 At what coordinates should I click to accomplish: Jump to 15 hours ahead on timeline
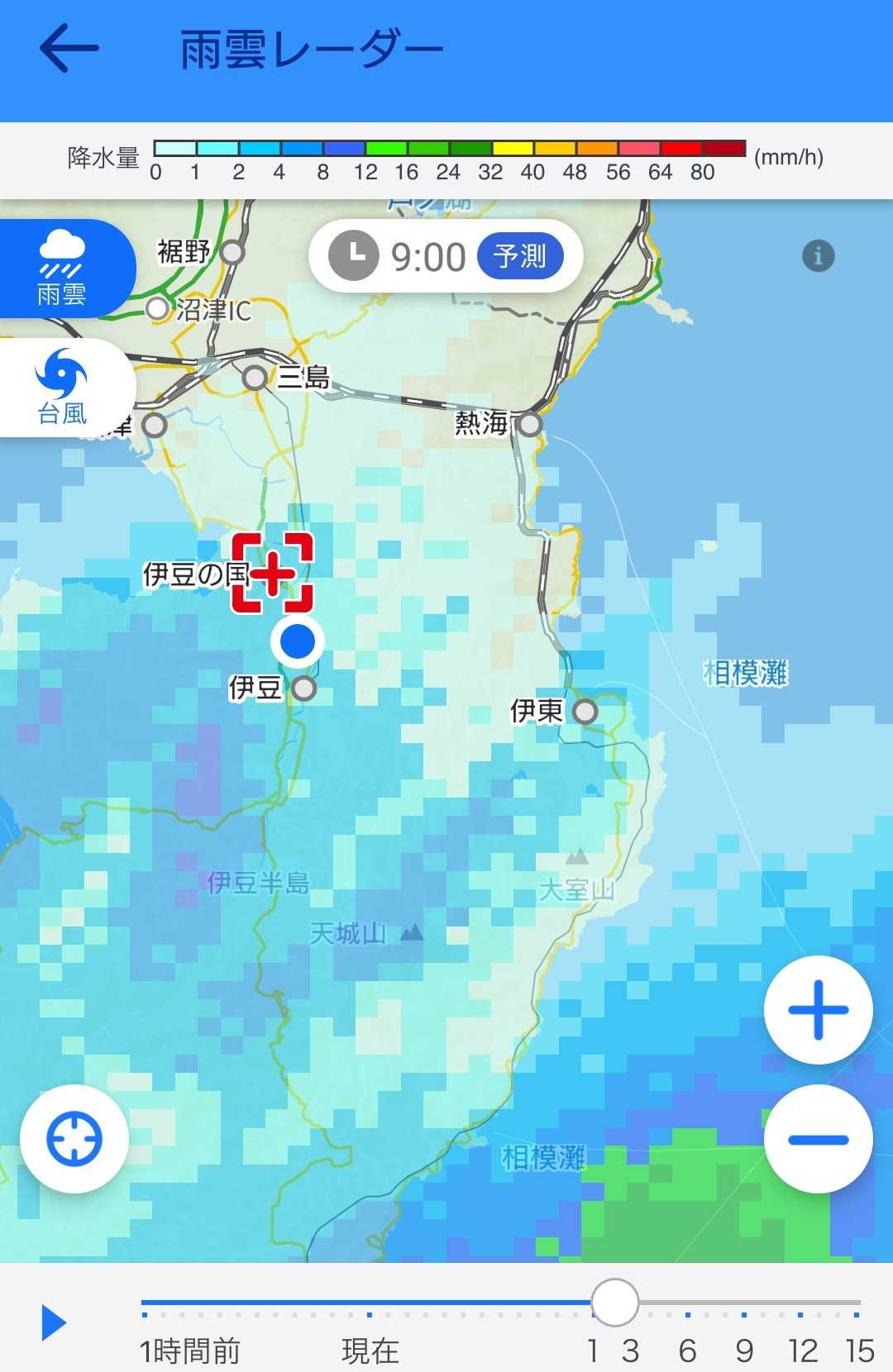click(x=857, y=1314)
